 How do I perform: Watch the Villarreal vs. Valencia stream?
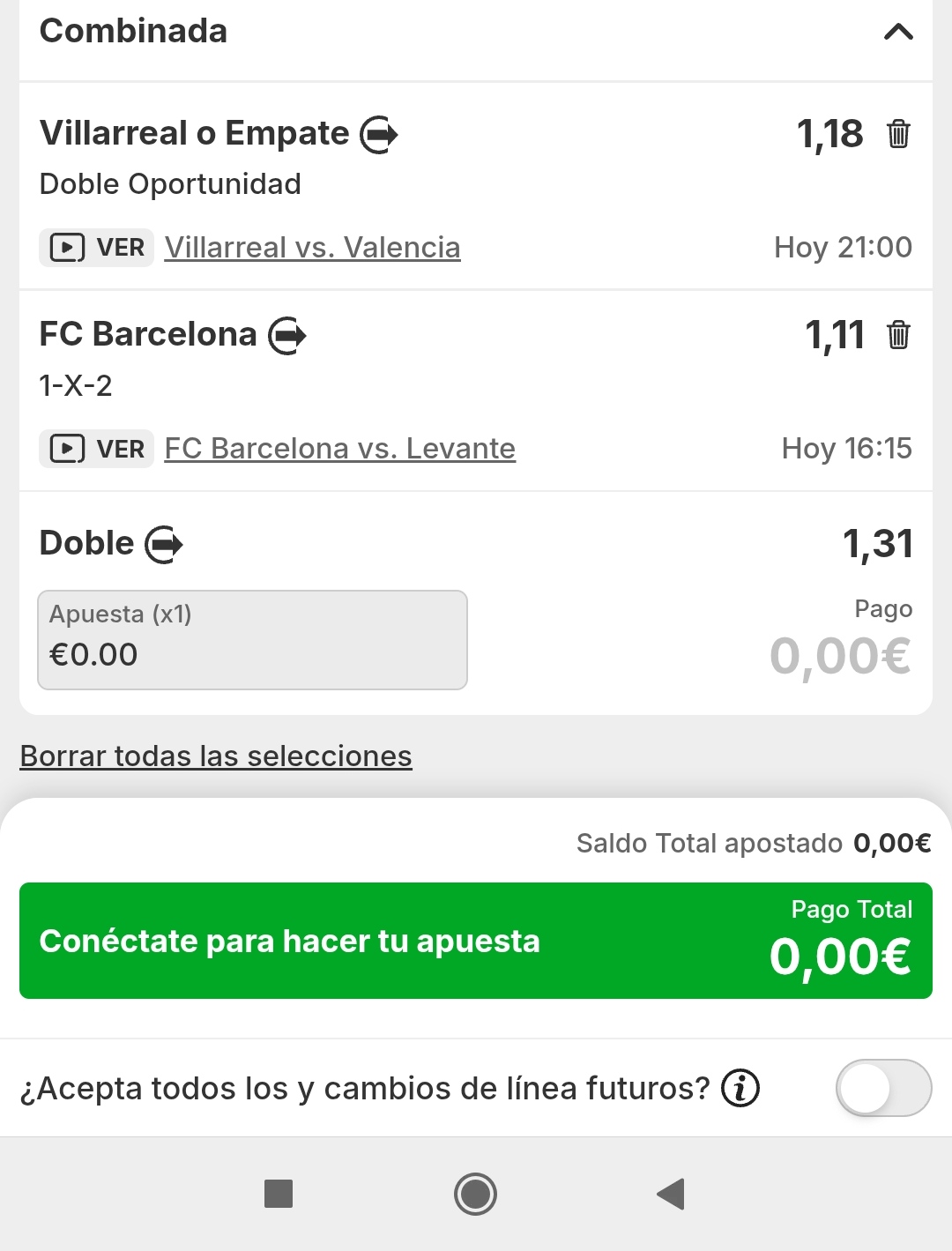click(x=97, y=248)
